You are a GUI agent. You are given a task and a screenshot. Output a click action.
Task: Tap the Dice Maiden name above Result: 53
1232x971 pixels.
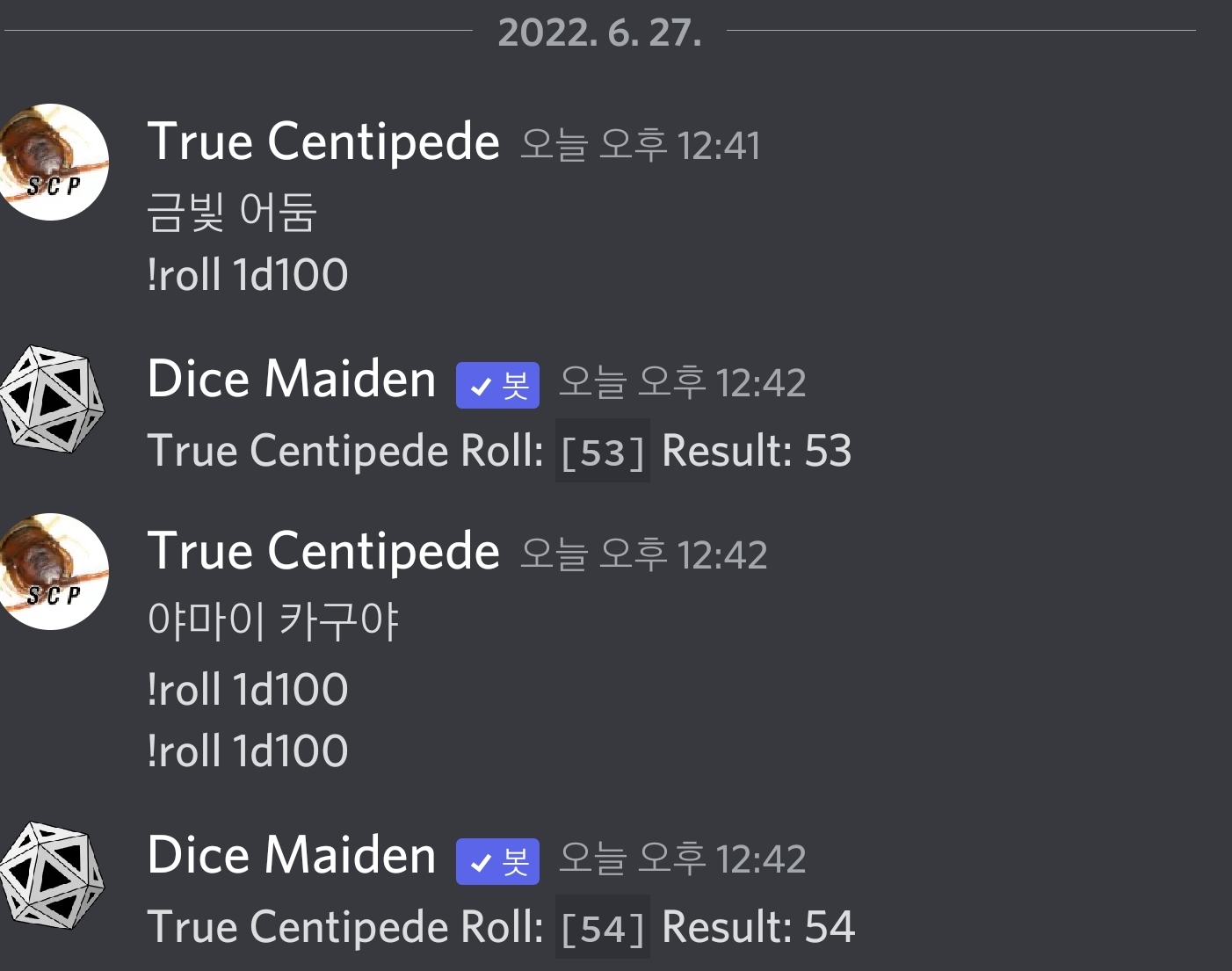pos(291,380)
